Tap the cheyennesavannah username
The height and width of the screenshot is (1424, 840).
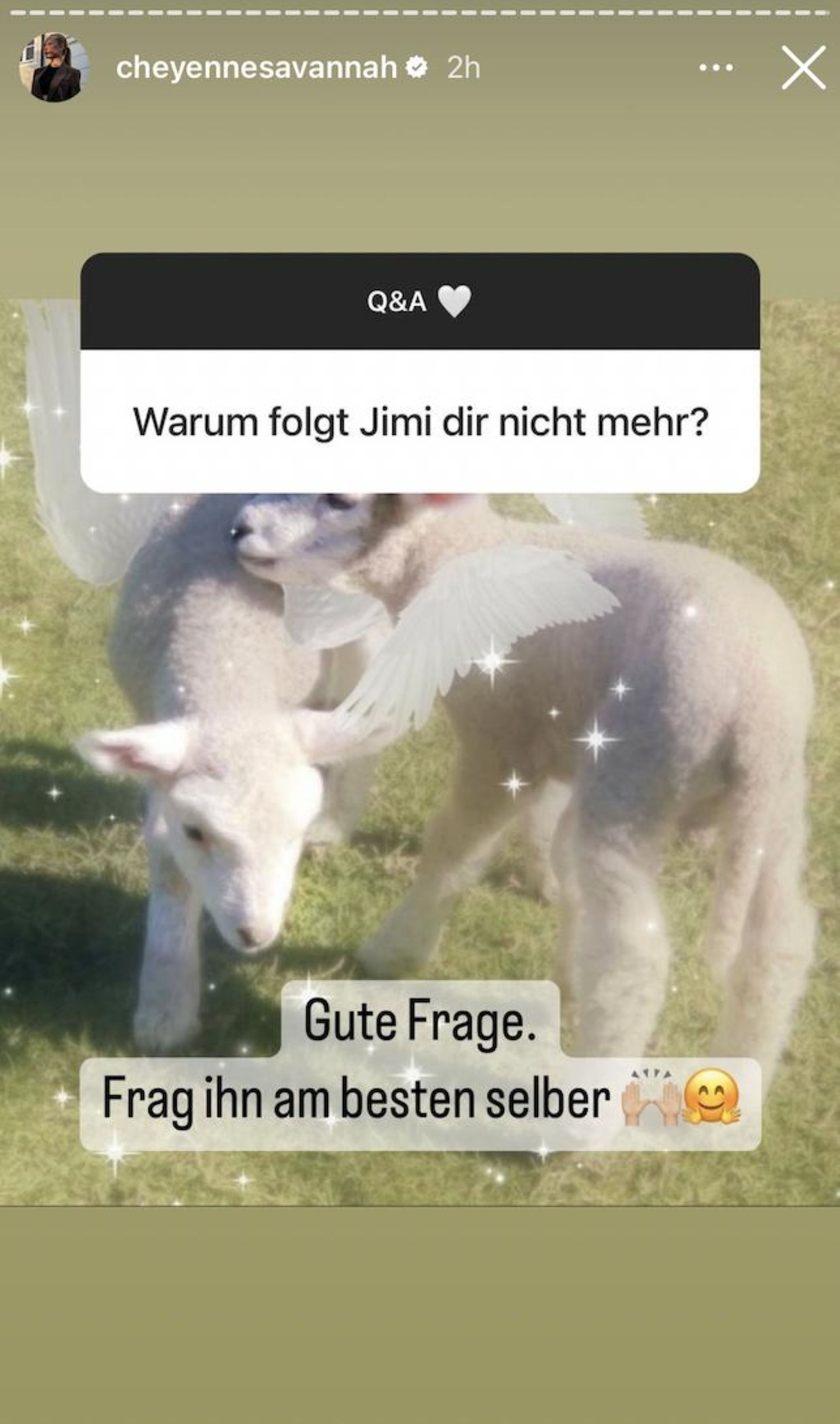(256, 68)
